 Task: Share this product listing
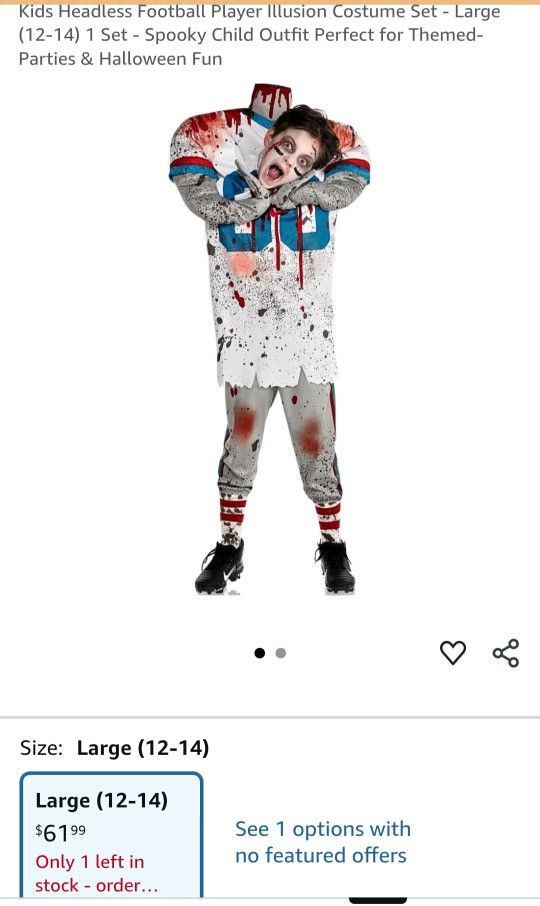coord(506,653)
